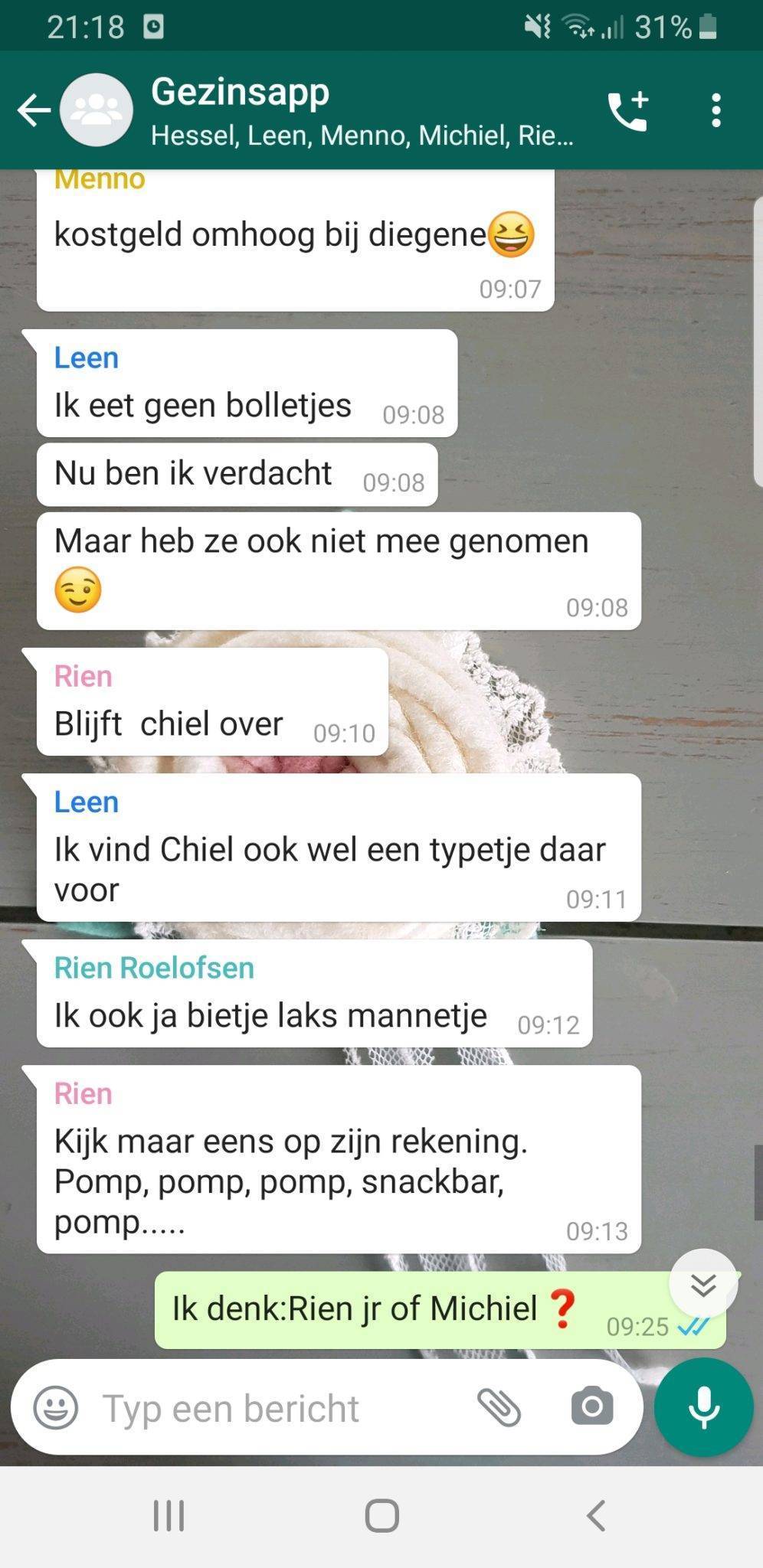Viewport: 763px width, 1568px height.
Task: Start a group call
Action: point(628,111)
